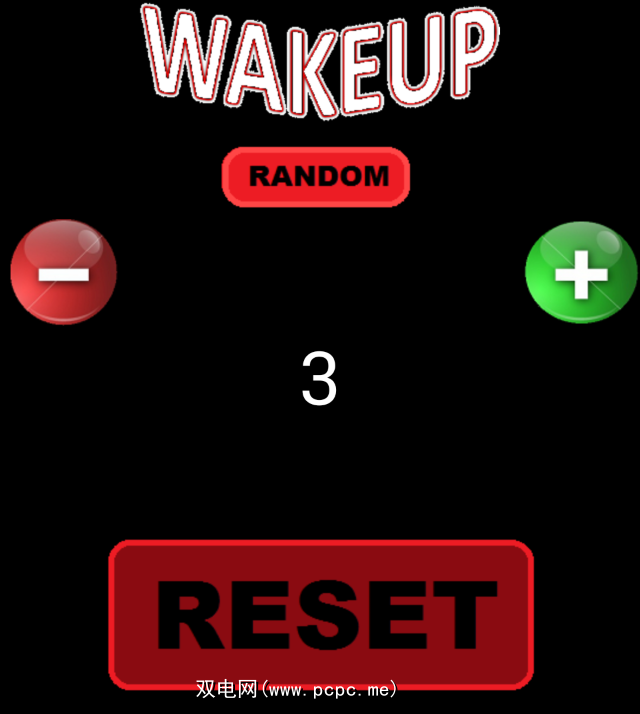The width and height of the screenshot is (640, 714).
Task: Decrease the number with the red minus
Action: click(63, 272)
